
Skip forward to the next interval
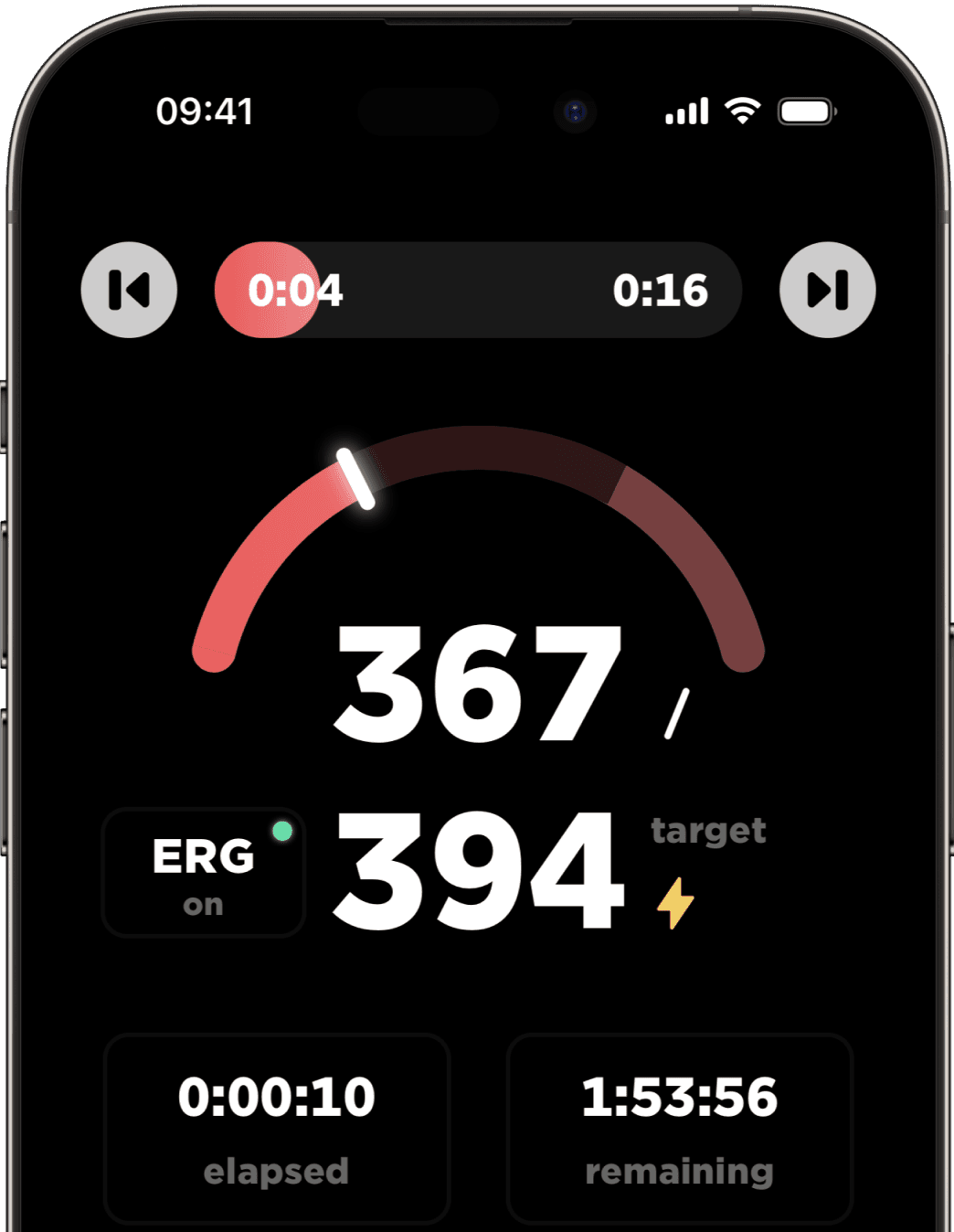pyautogui.click(x=827, y=290)
